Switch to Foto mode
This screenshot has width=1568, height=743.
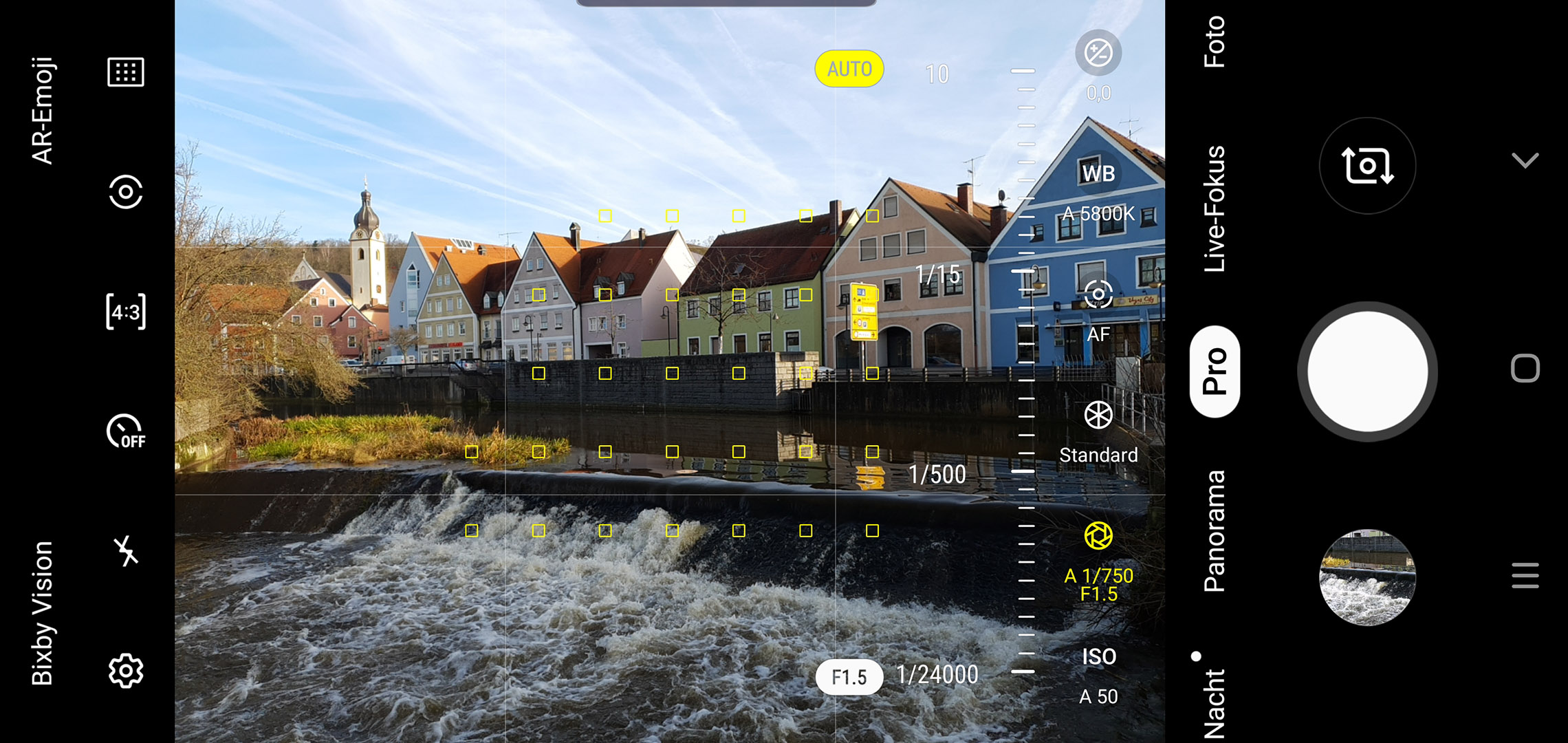1215,41
